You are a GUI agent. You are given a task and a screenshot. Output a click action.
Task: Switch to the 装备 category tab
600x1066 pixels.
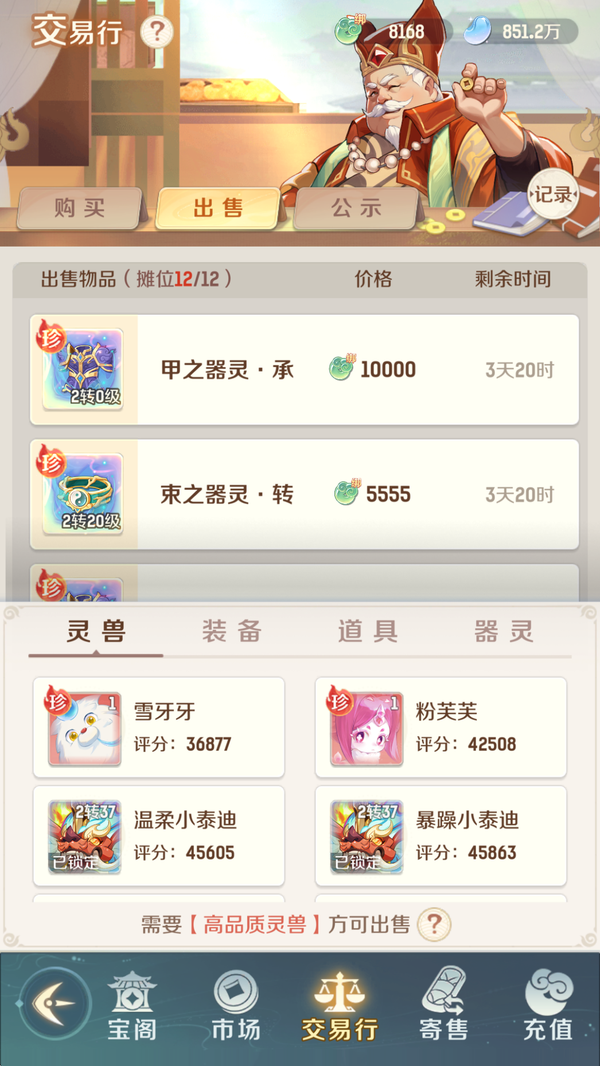[232, 631]
